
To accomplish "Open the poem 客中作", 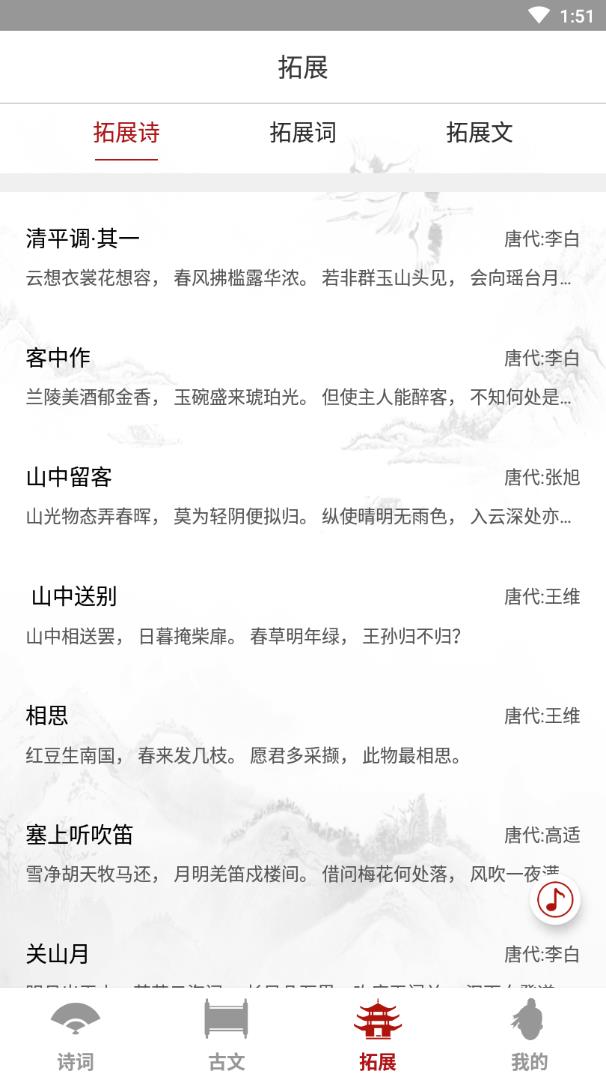I will click(x=302, y=376).
